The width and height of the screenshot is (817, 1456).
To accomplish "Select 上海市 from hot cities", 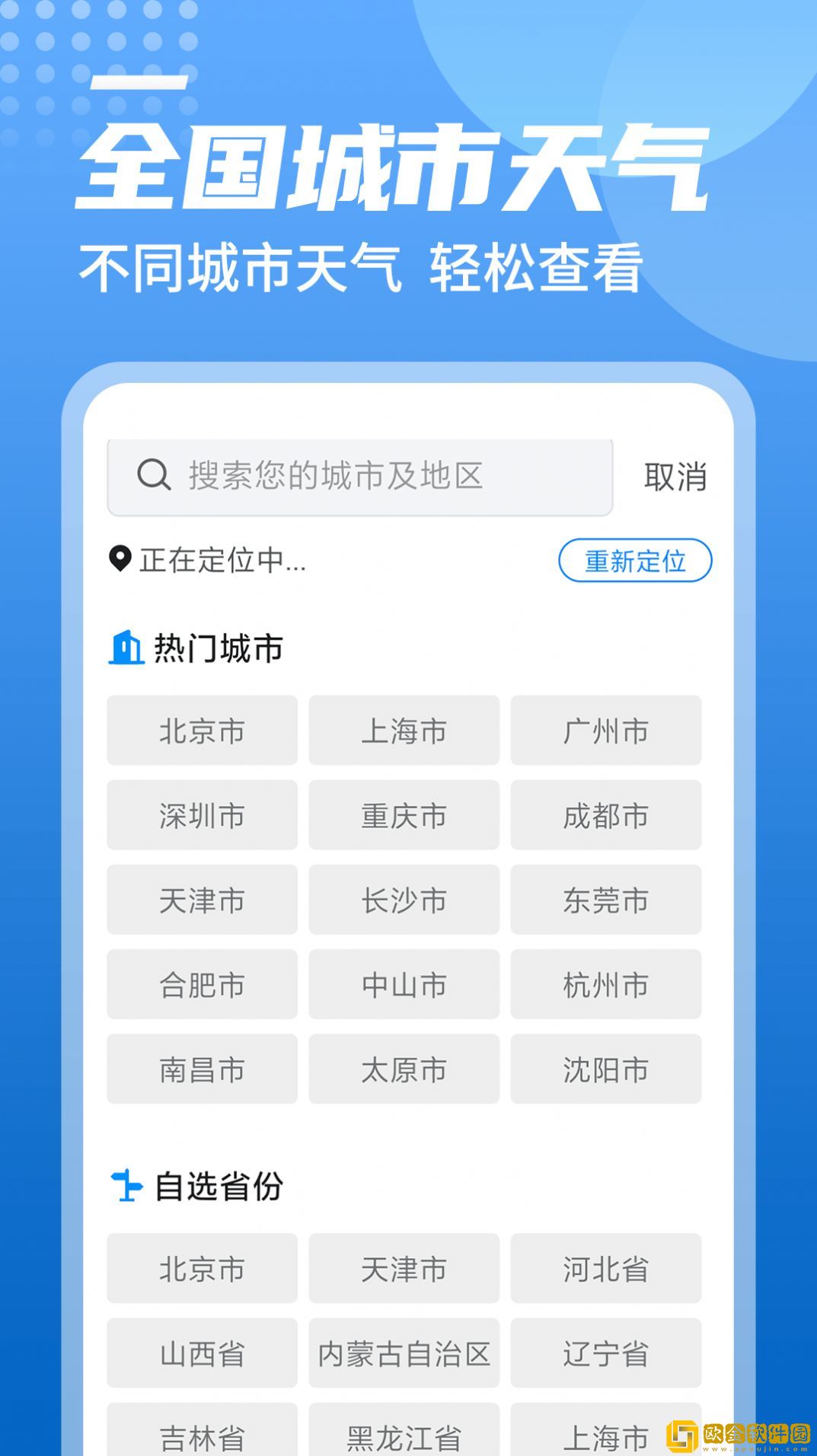I will coord(404,731).
